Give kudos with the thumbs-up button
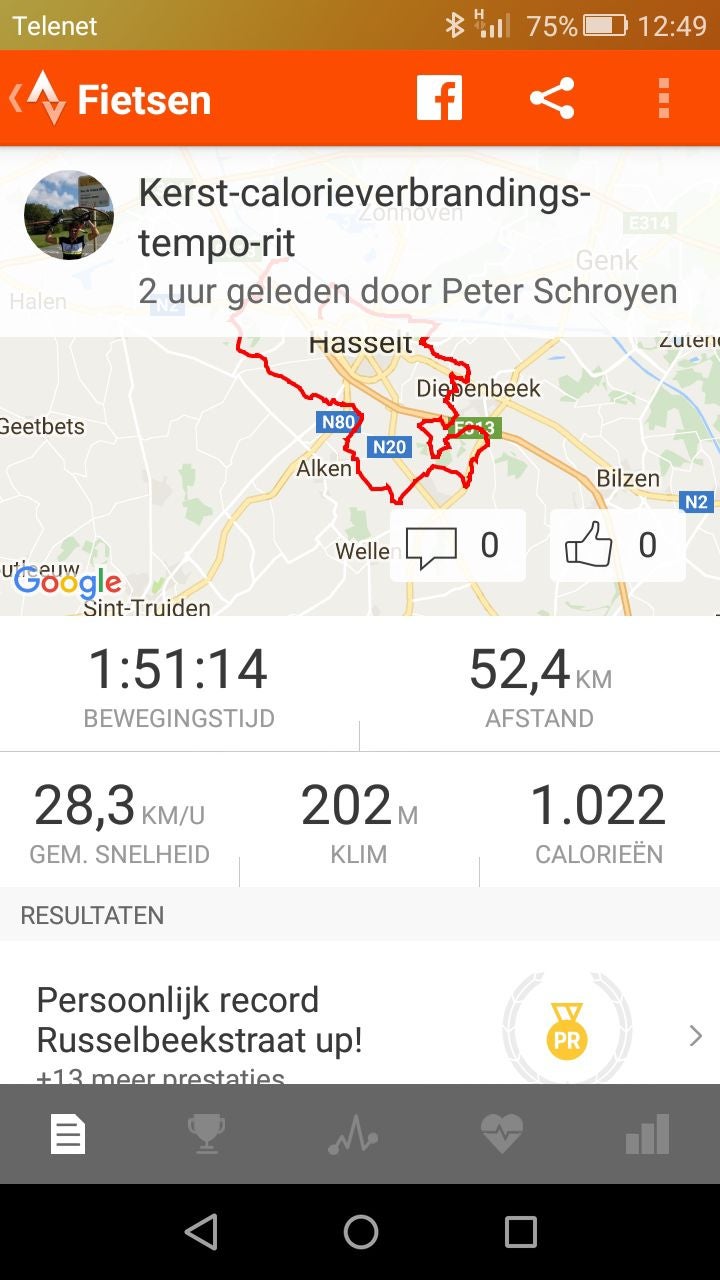The image size is (720, 1280). click(x=617, y=545)
